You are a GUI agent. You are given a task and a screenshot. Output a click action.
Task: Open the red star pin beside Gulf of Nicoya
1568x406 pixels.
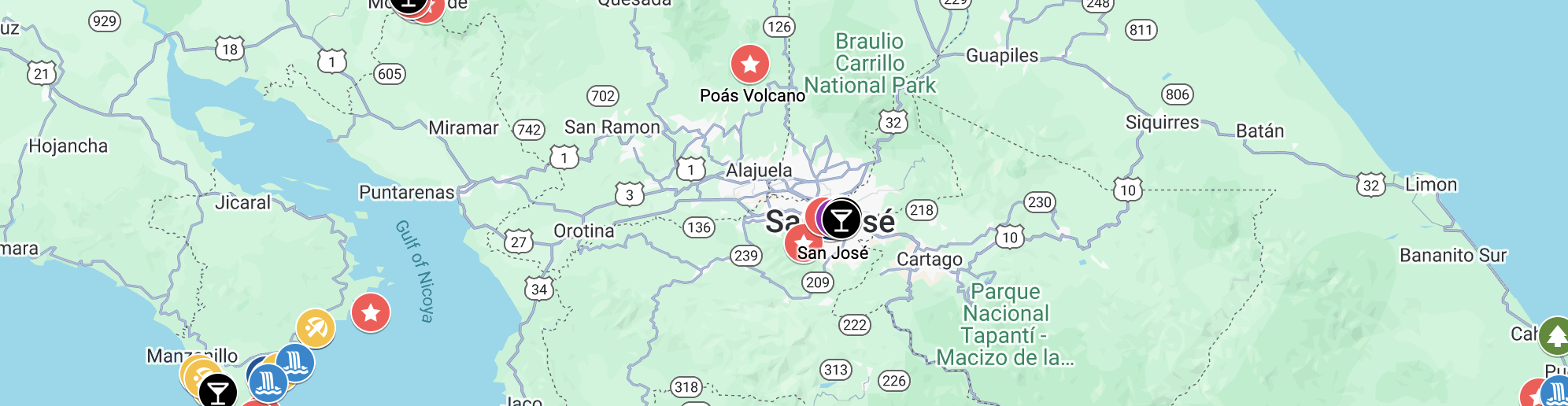click(371, 312)
